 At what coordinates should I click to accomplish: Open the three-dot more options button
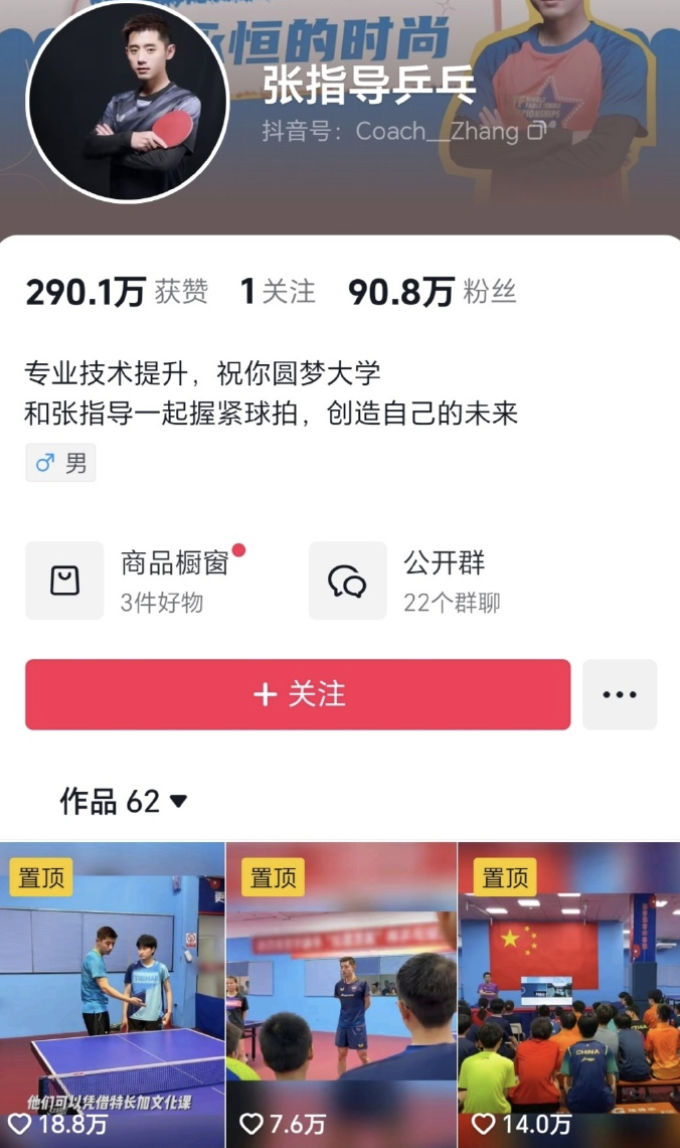619,694
